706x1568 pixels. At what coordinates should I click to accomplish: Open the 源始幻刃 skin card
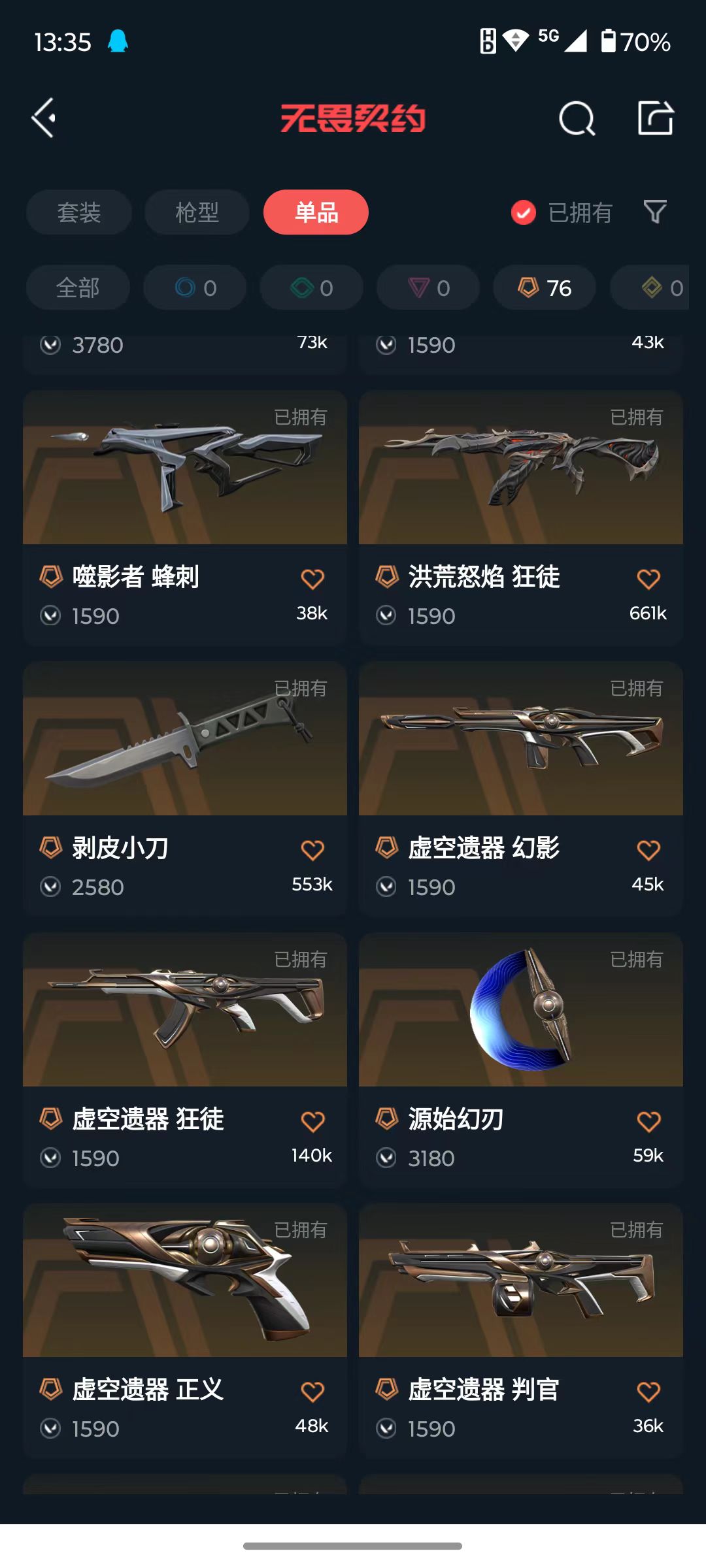click(520, 1010)
